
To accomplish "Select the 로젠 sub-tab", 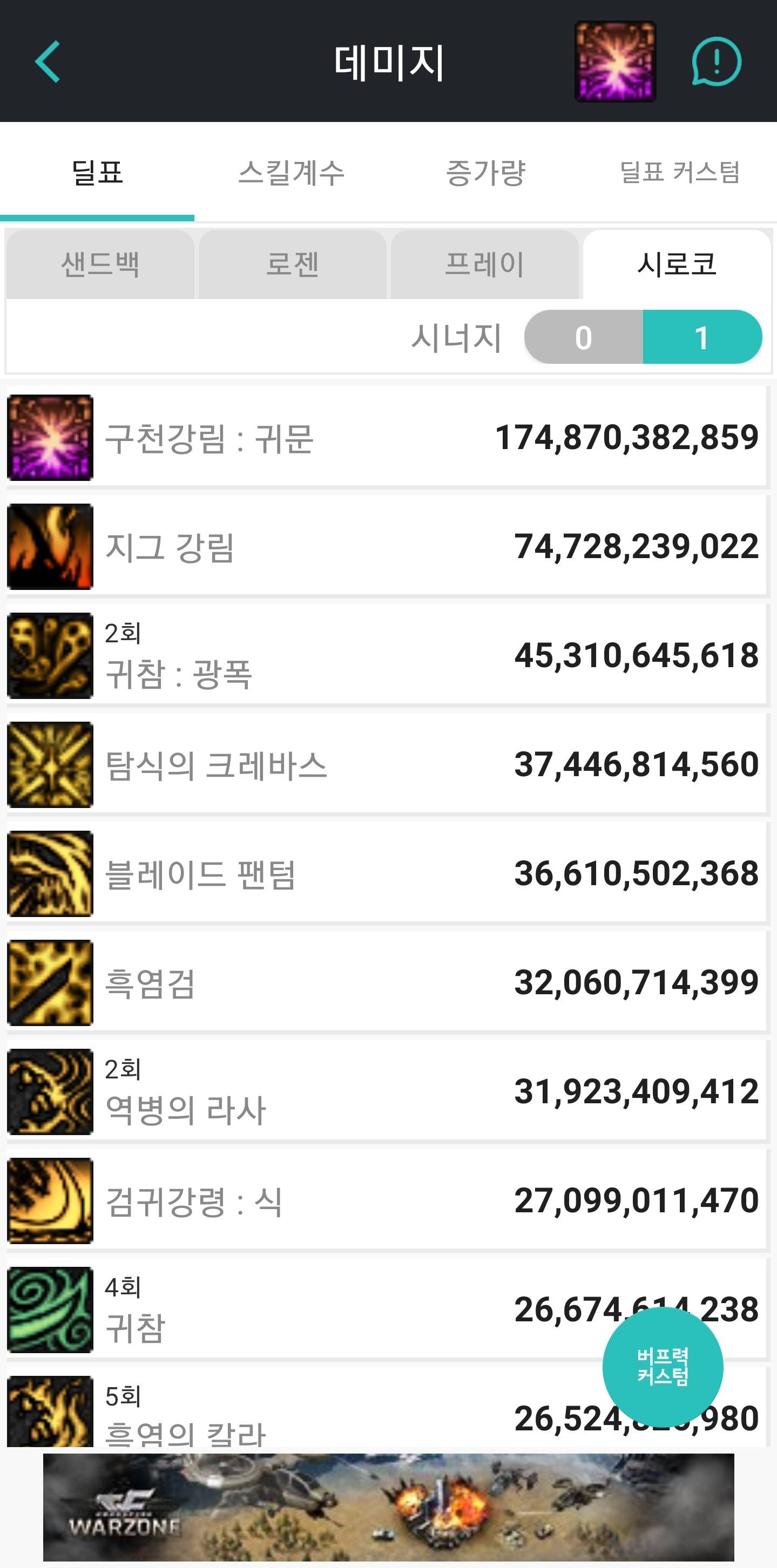I will [292, 265].
